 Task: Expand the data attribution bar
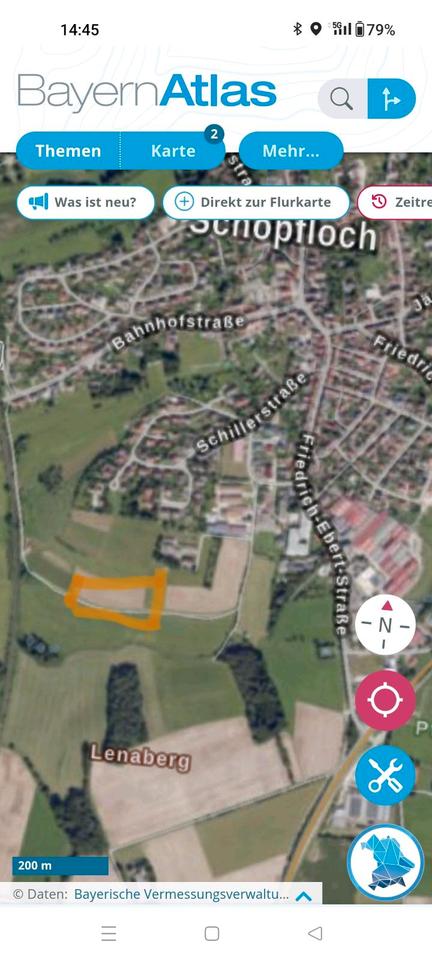pos(304,894)
